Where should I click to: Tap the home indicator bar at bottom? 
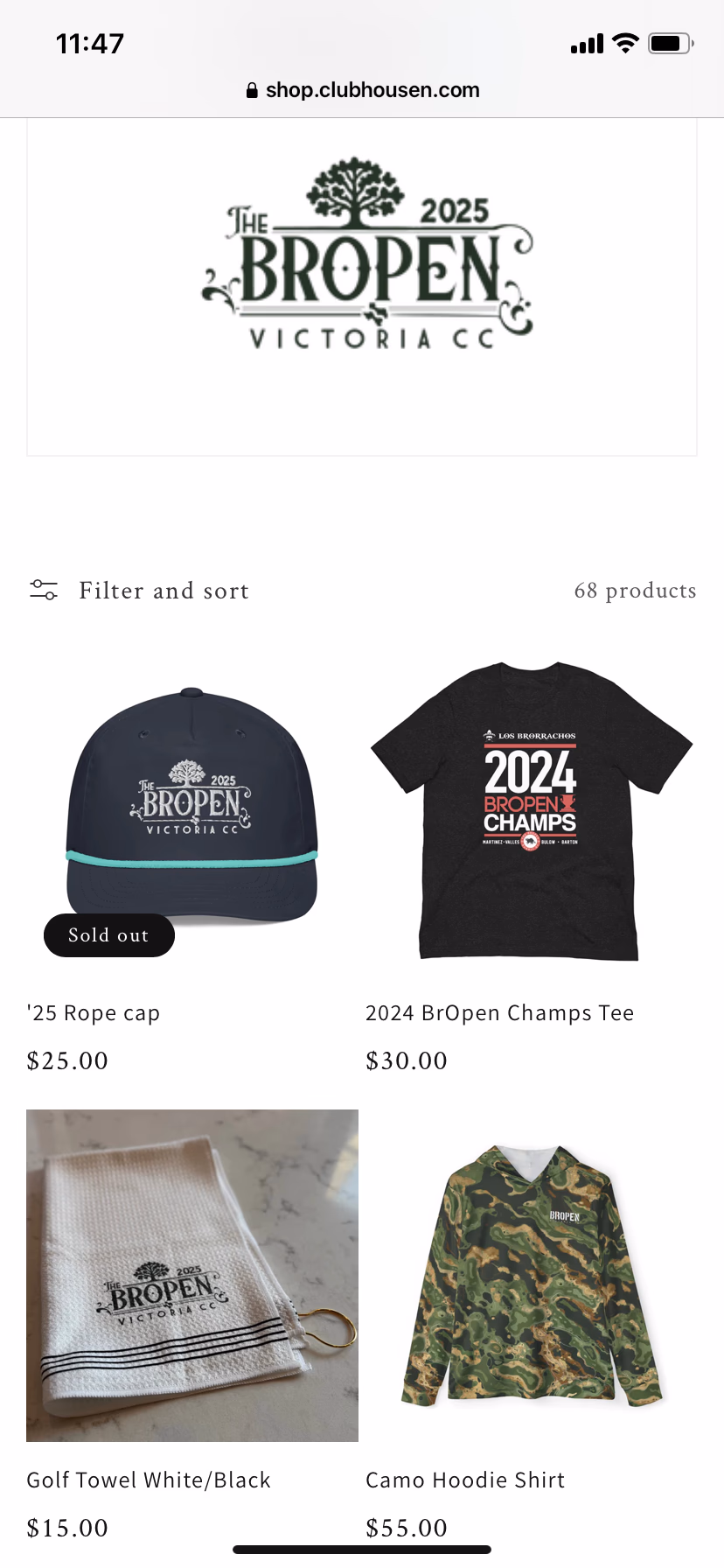[362, 1549]
